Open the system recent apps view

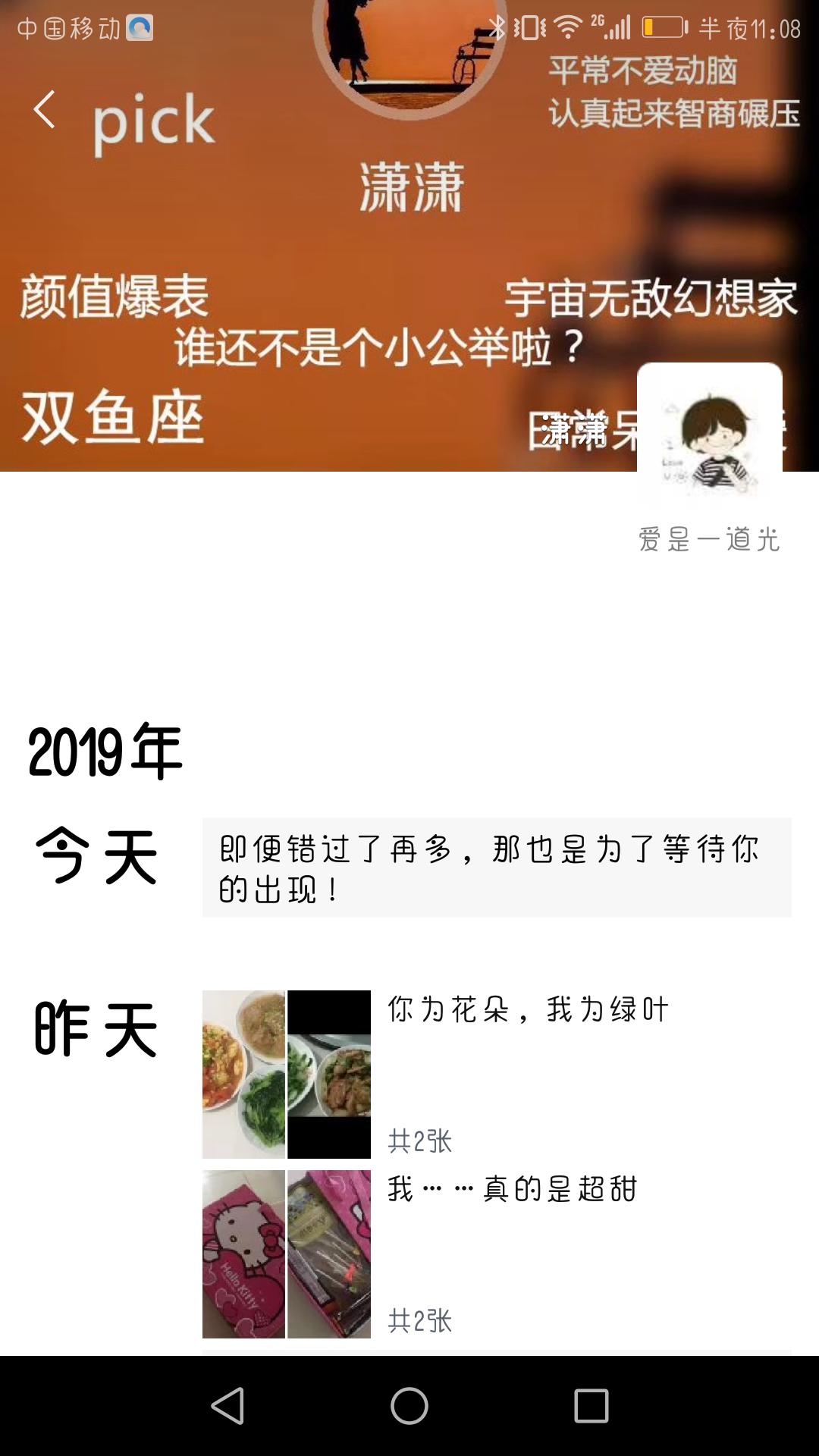pos(591,1406)
